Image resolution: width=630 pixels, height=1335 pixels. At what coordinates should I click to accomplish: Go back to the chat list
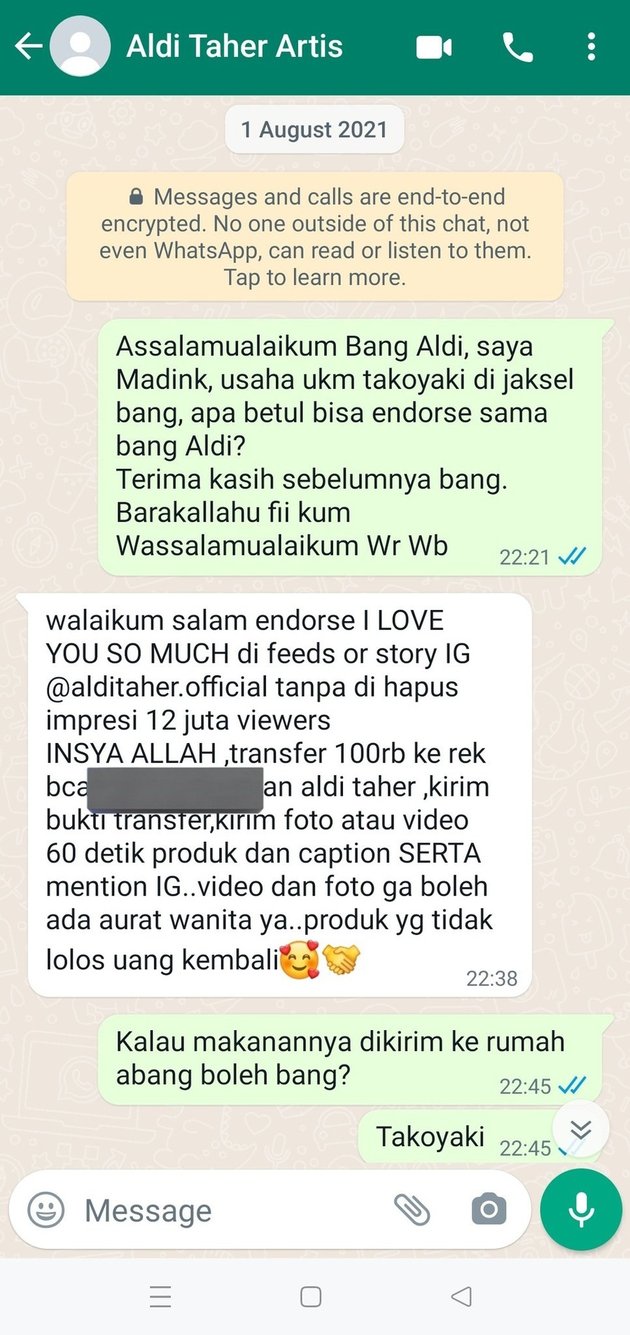27,46
